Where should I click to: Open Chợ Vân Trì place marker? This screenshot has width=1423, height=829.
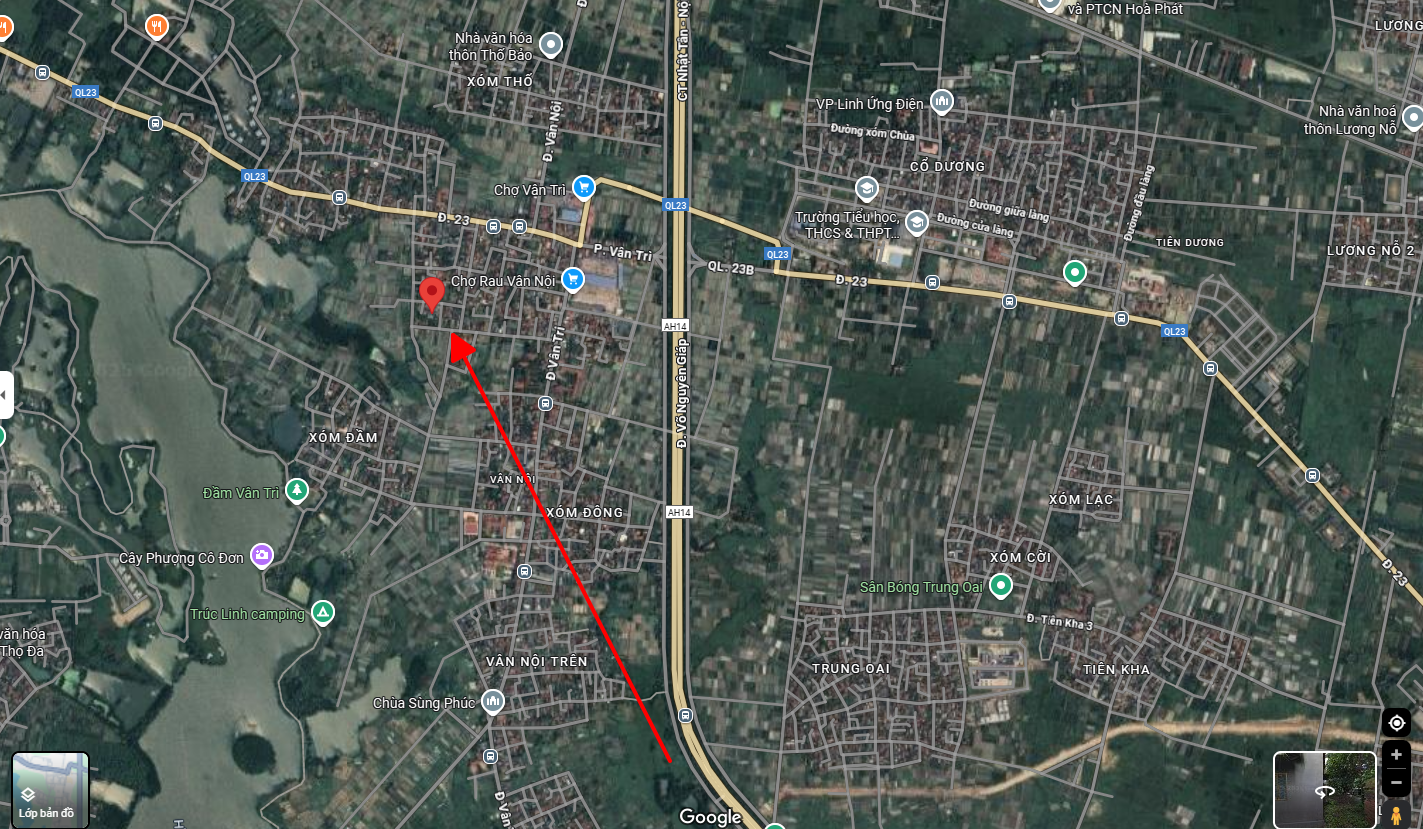[584, 188]
